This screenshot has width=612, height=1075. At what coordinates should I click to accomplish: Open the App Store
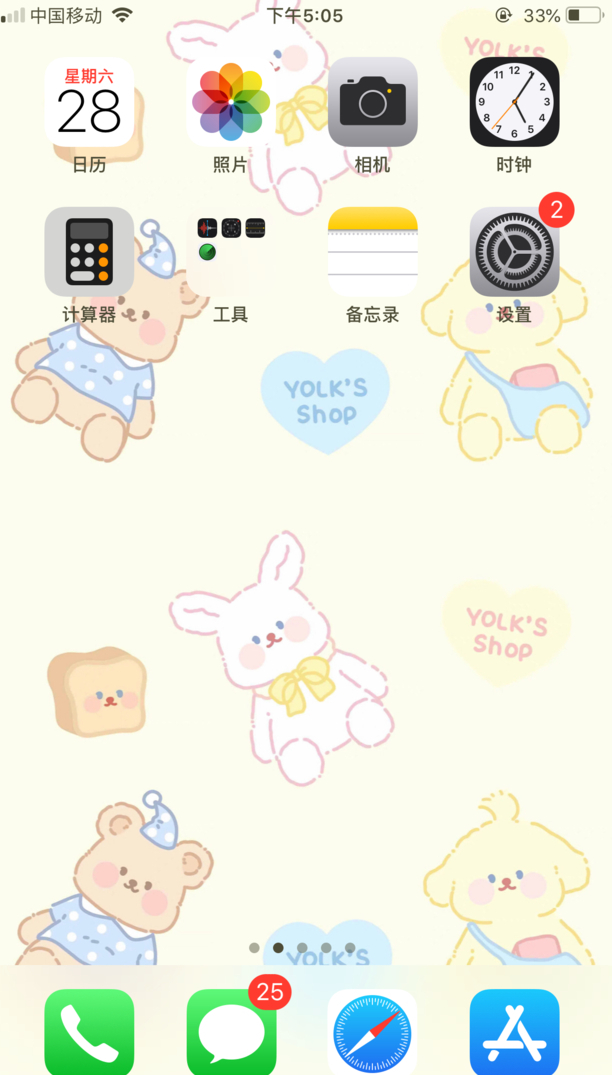pyautogui.click(x=514, y=1032)
